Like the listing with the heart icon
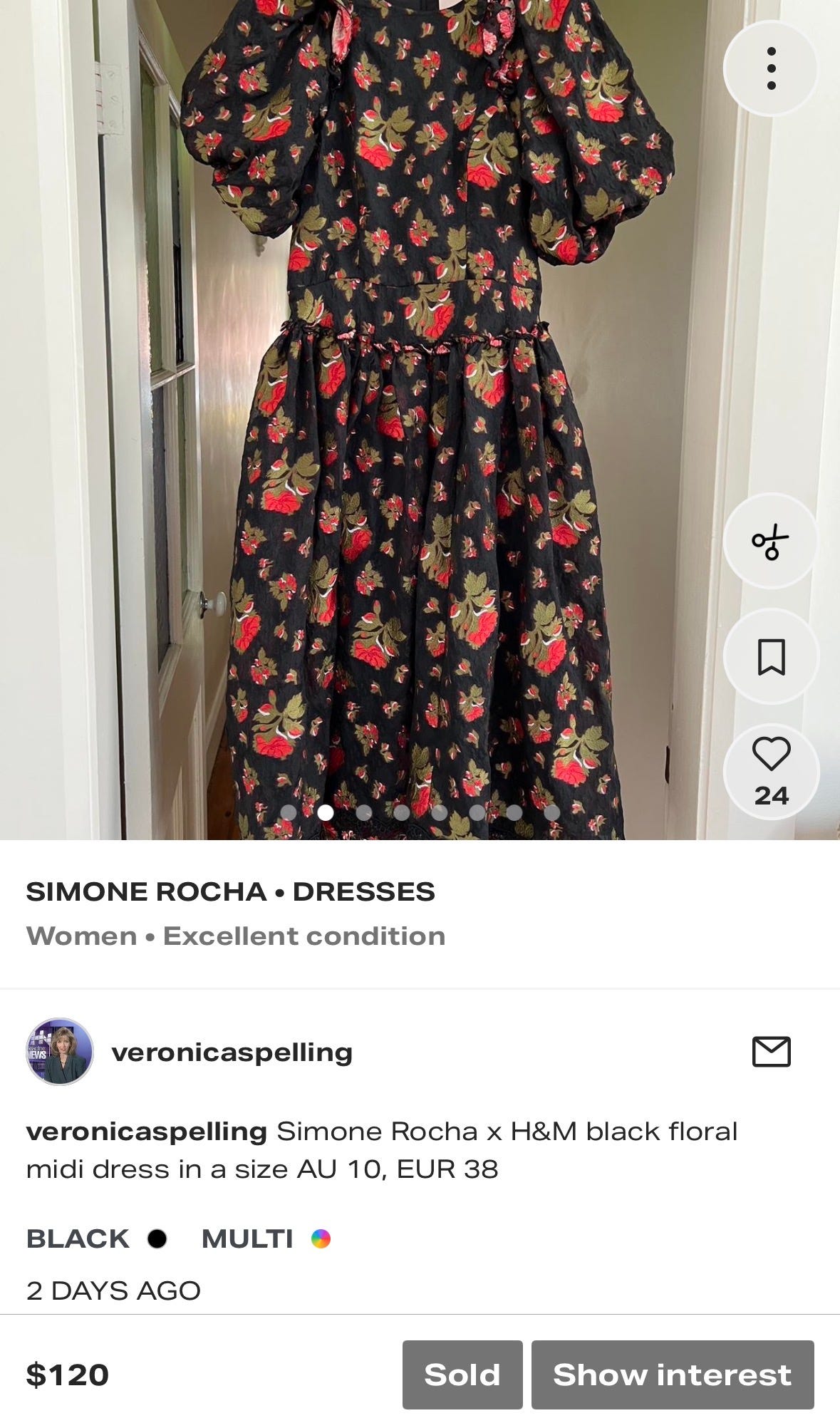 771,755
